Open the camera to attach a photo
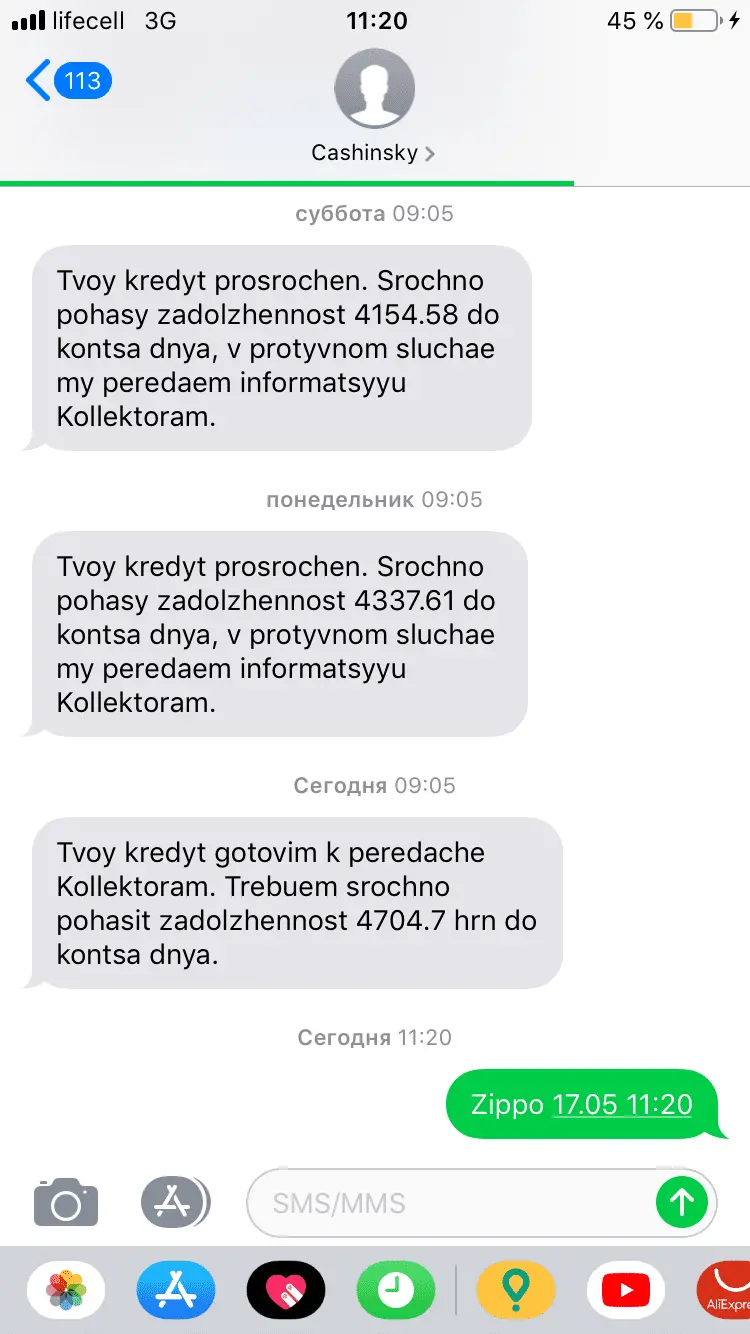Image resolution: width=750 pixels, height=1334 pixels. 66,1201
